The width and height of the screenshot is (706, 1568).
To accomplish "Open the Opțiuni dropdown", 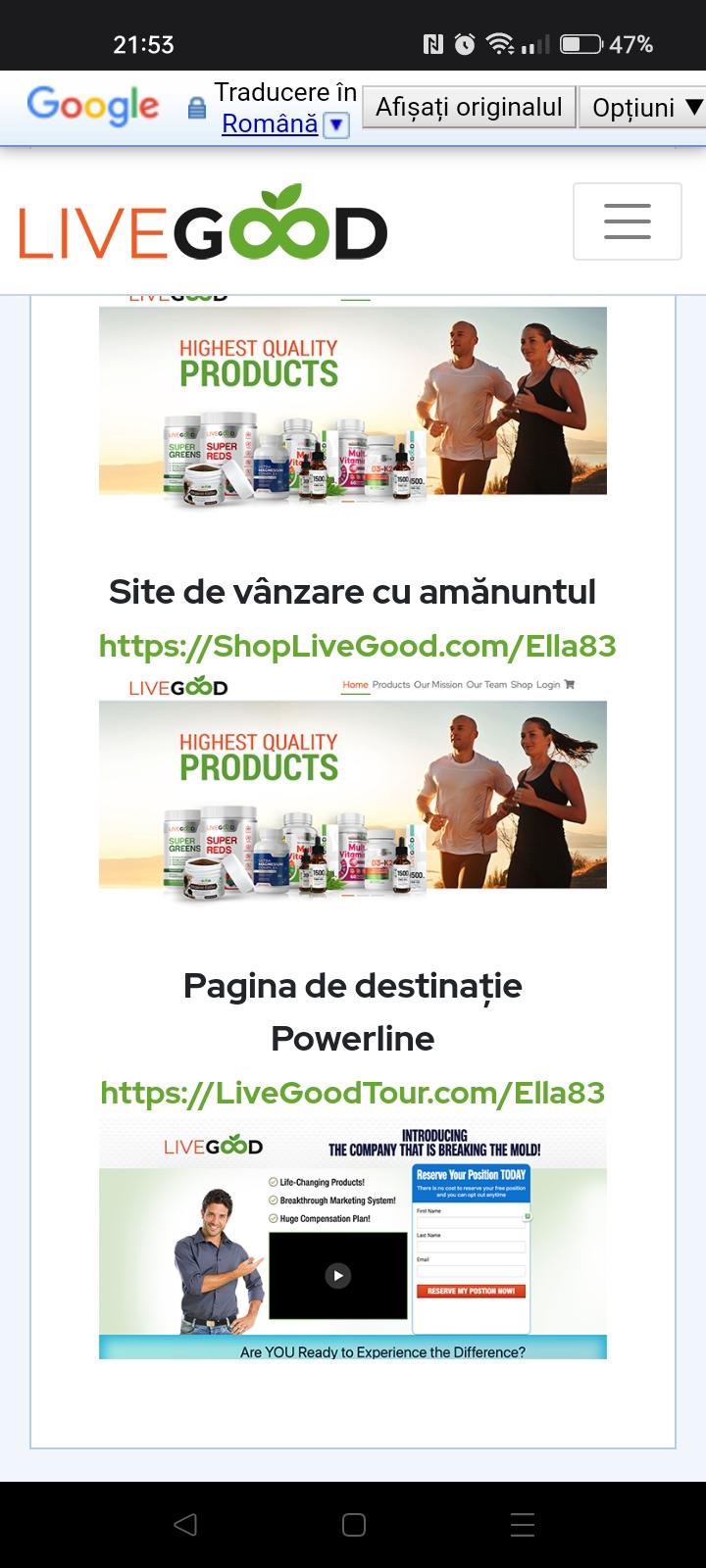I will [x=645, y=107].
